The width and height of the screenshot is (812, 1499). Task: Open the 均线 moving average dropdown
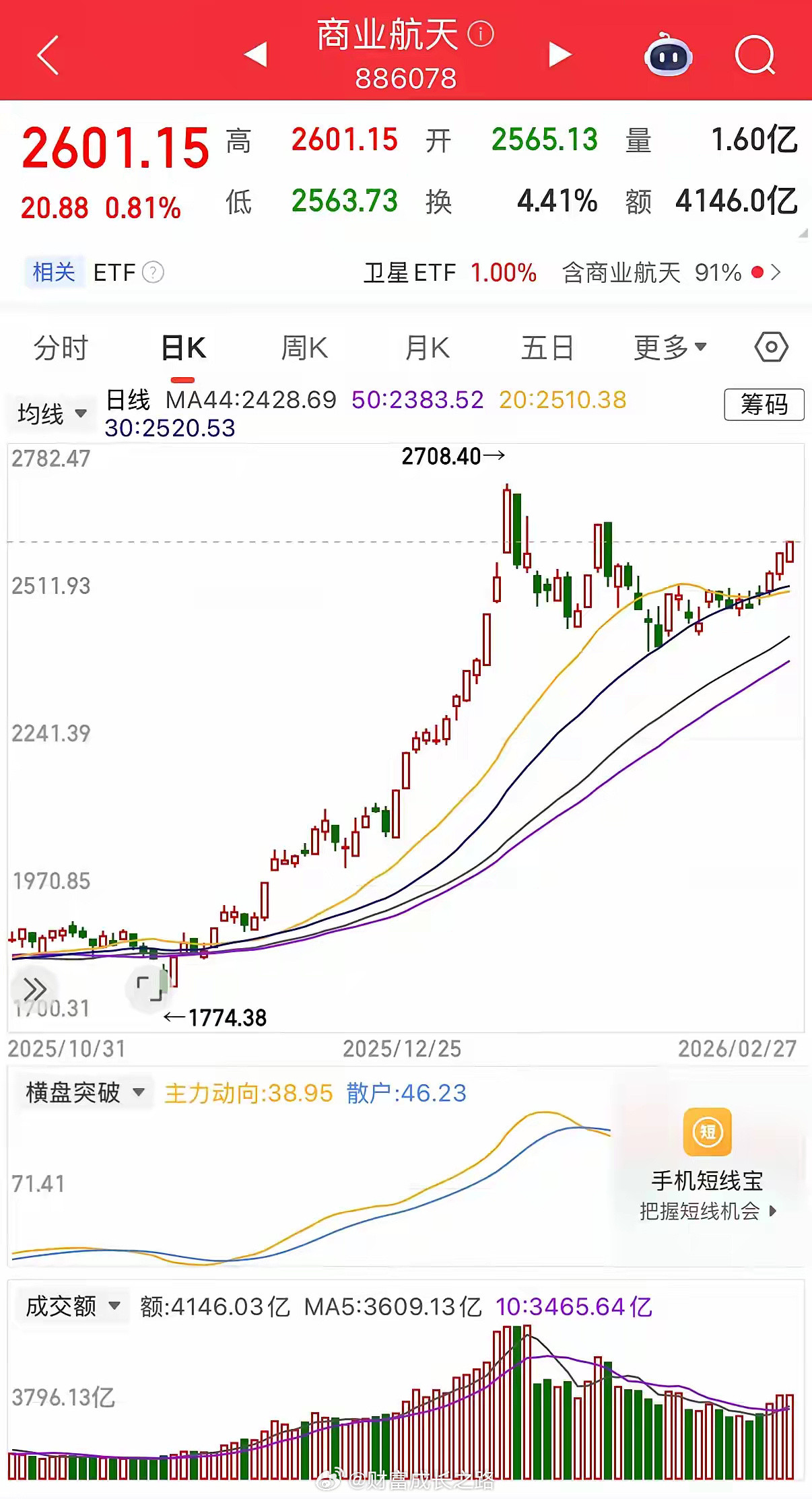coord(50,413)
